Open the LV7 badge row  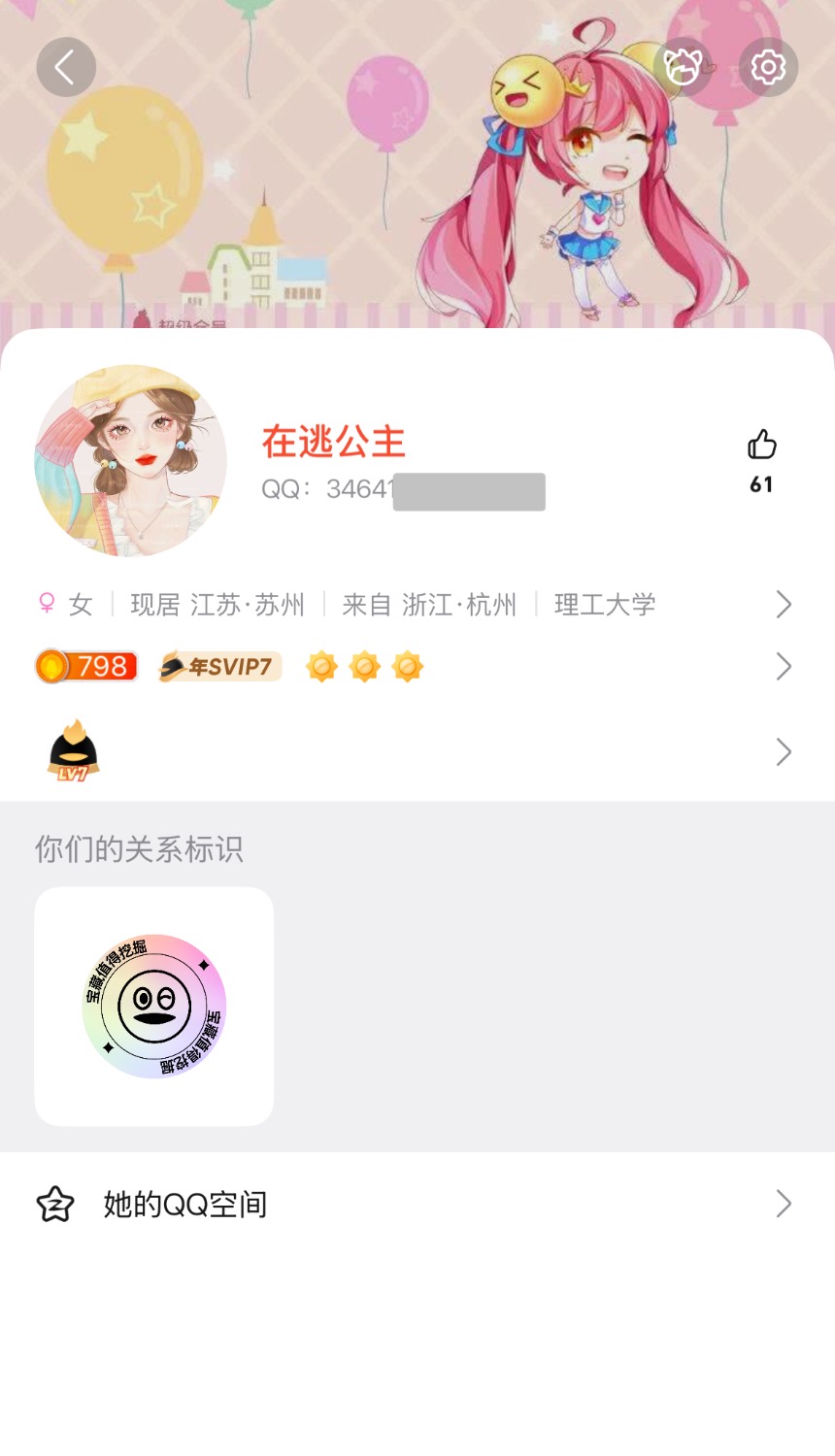417,751
